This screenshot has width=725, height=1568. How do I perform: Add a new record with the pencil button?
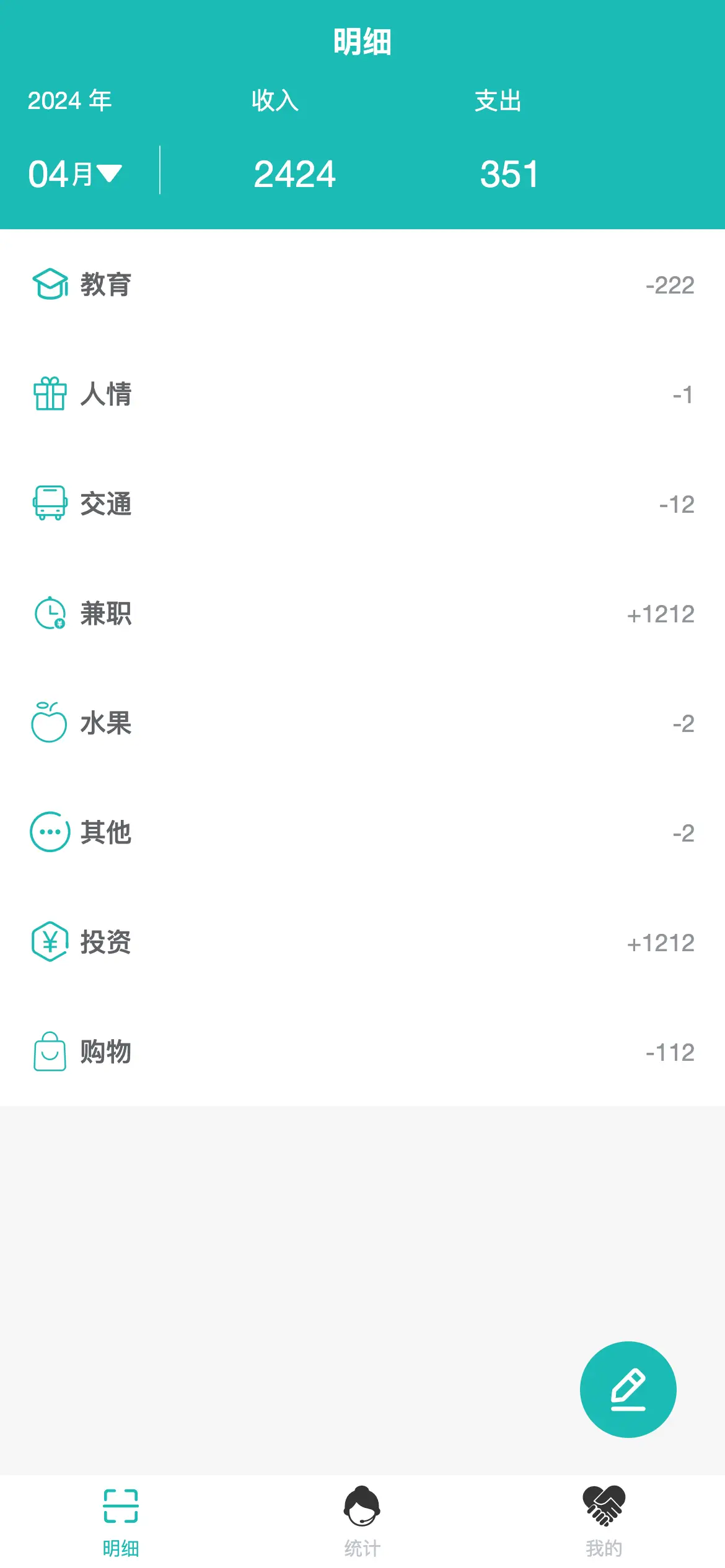click(628, 1389)
